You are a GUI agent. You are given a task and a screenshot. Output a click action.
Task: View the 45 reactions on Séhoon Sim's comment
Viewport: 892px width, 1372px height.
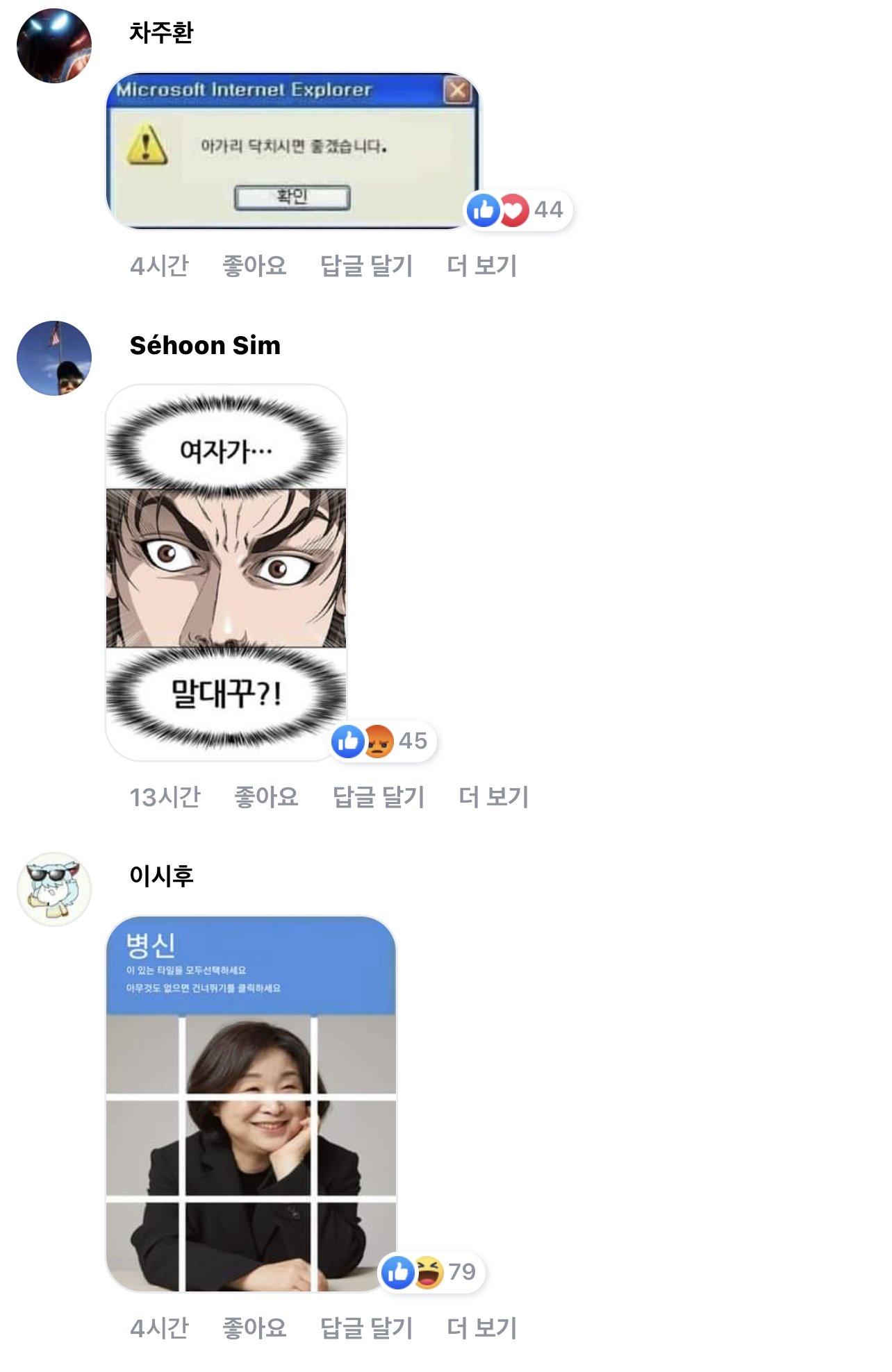382,741
